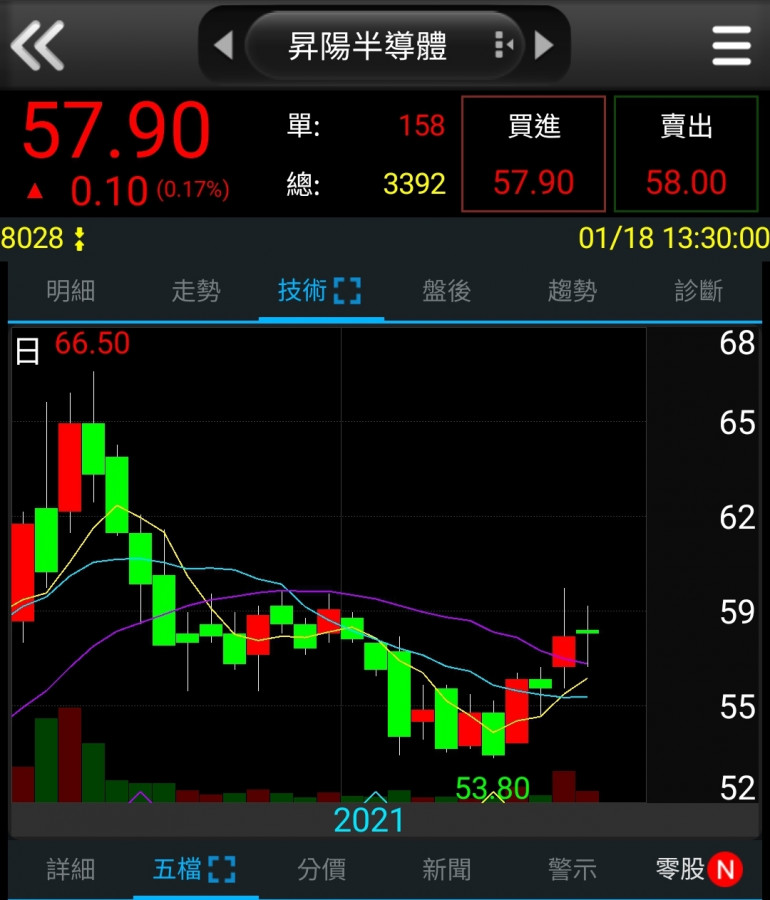This screenshot has width=770, height=900.
Task: Switch to the 診斷 tab
Action: pos(698,291)
